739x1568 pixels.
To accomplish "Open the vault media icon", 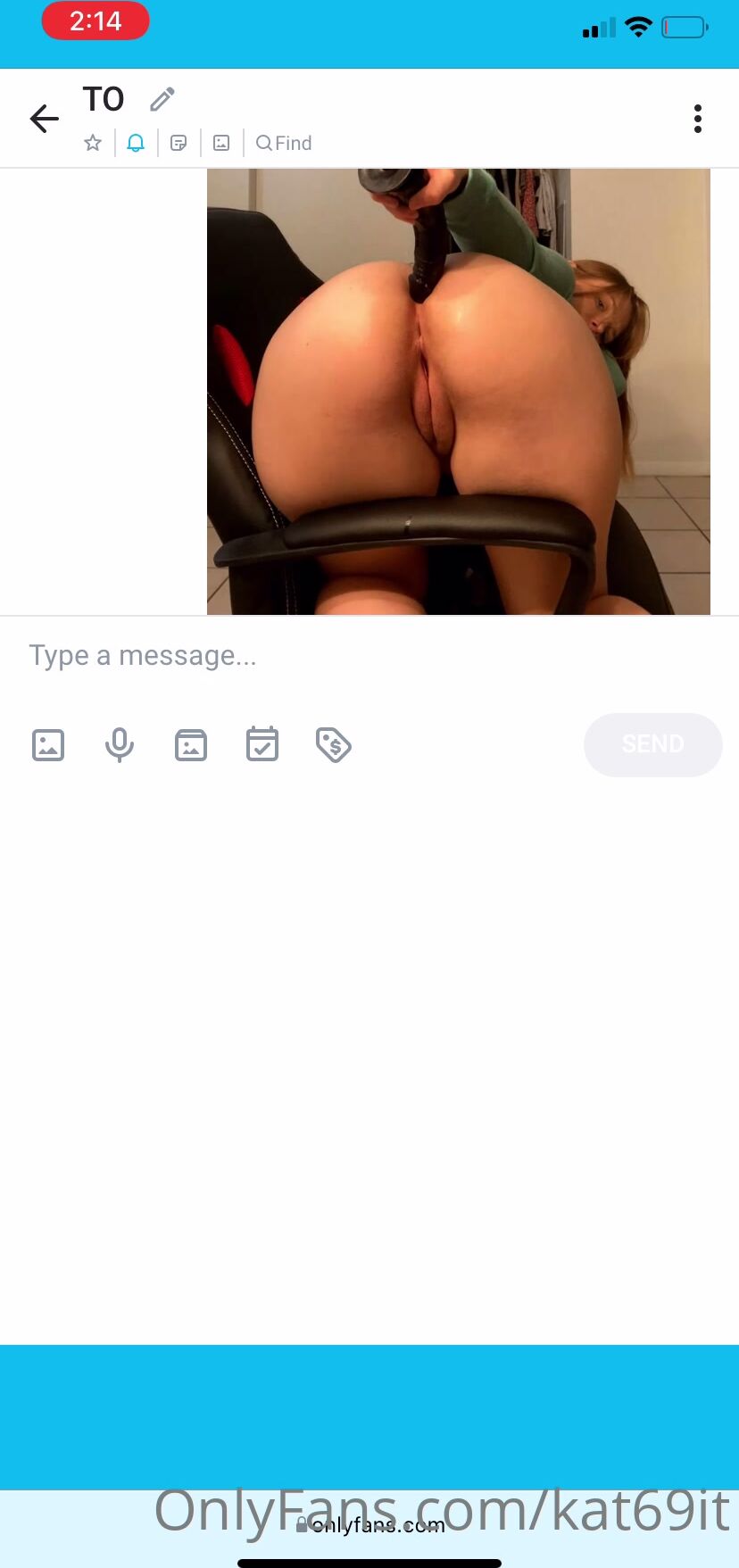I will coord(191,744).
